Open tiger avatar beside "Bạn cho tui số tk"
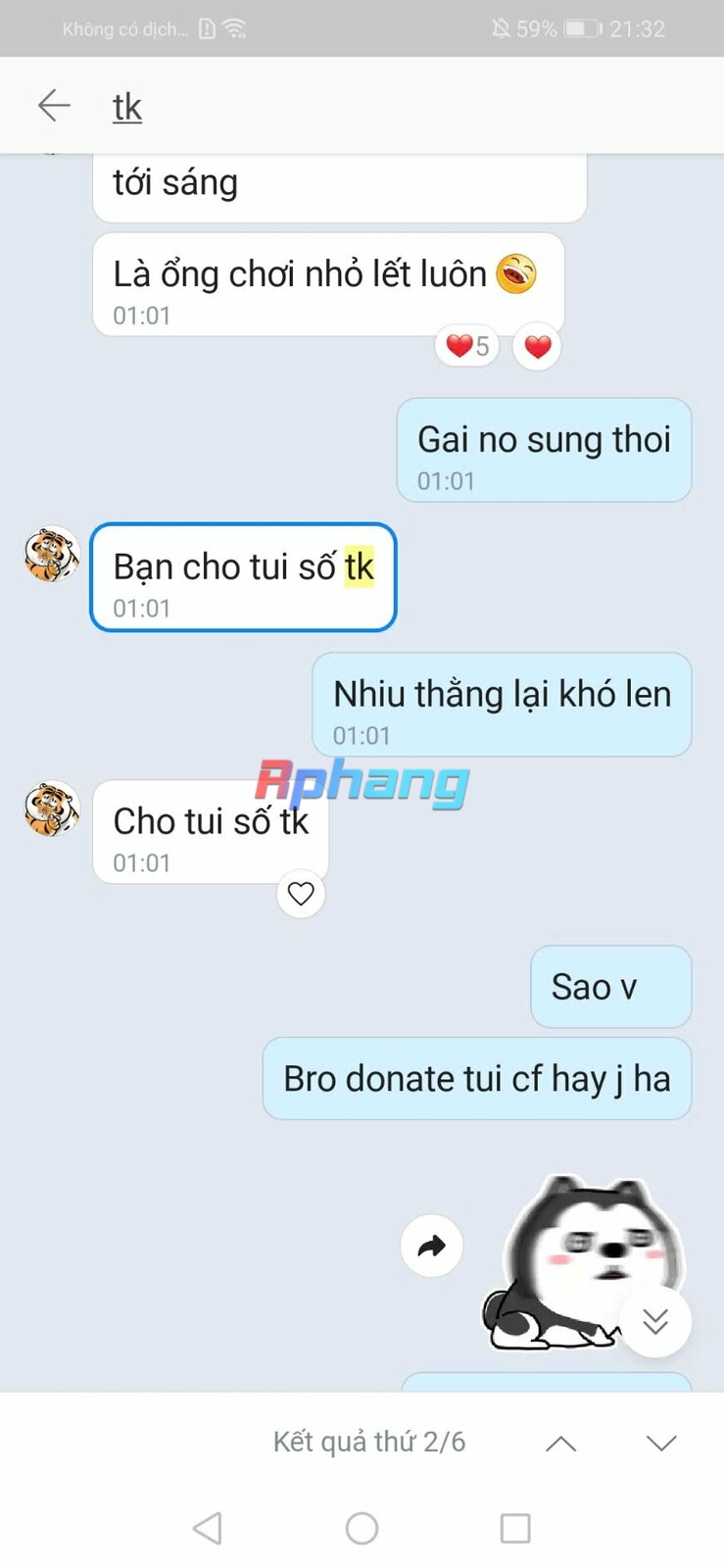 point(52,555)
